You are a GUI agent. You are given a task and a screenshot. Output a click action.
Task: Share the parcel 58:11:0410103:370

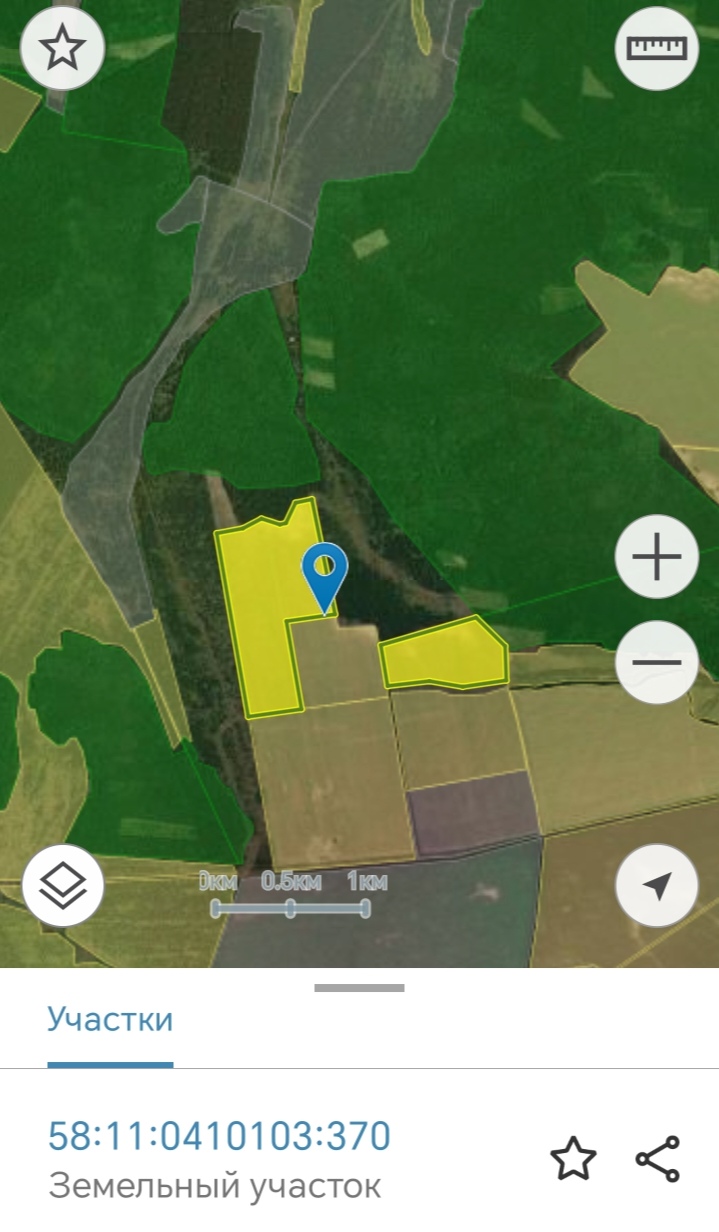(657, 1159)
